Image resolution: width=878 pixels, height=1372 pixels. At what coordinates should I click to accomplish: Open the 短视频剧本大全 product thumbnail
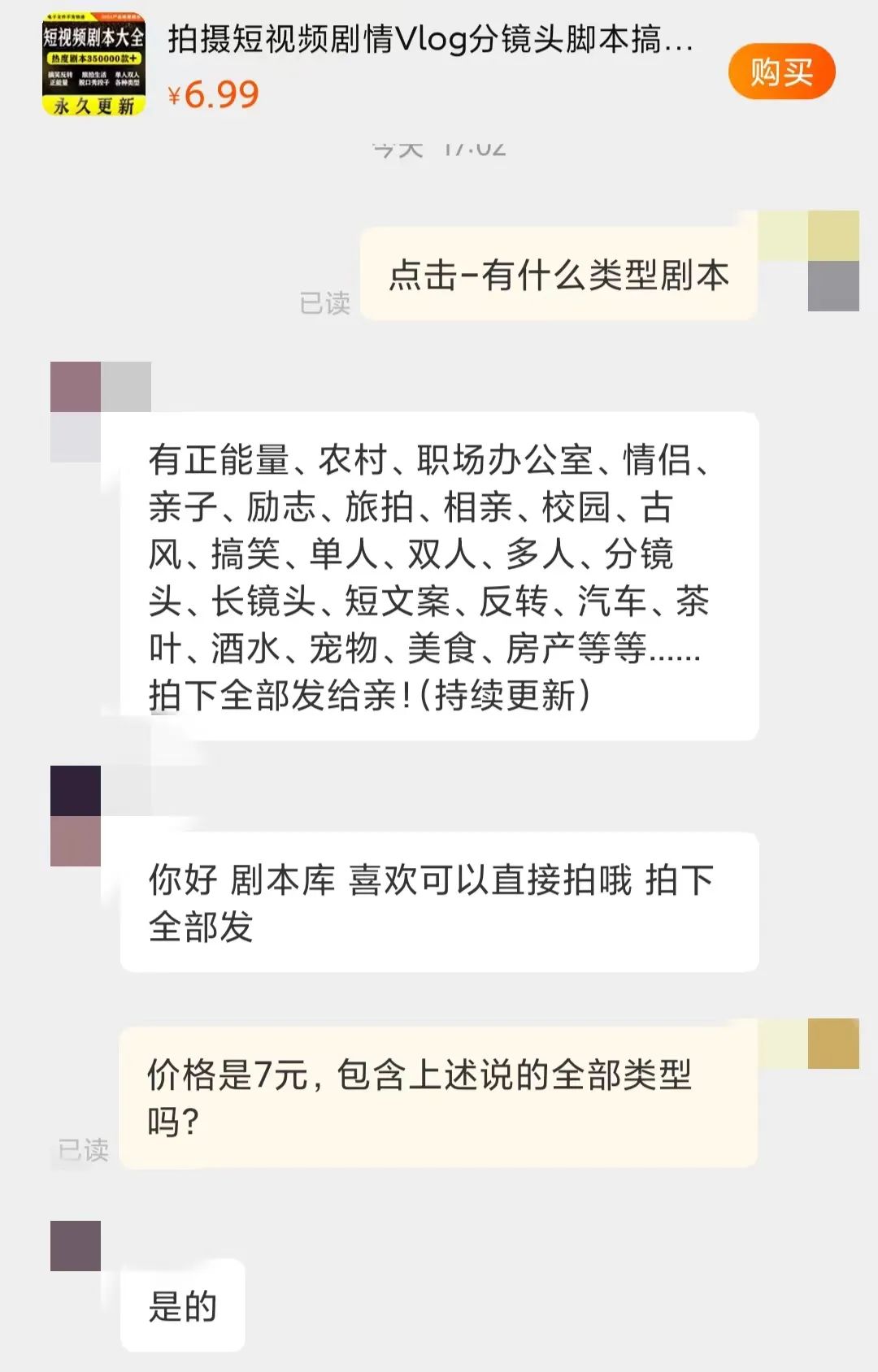coord(93,64)
